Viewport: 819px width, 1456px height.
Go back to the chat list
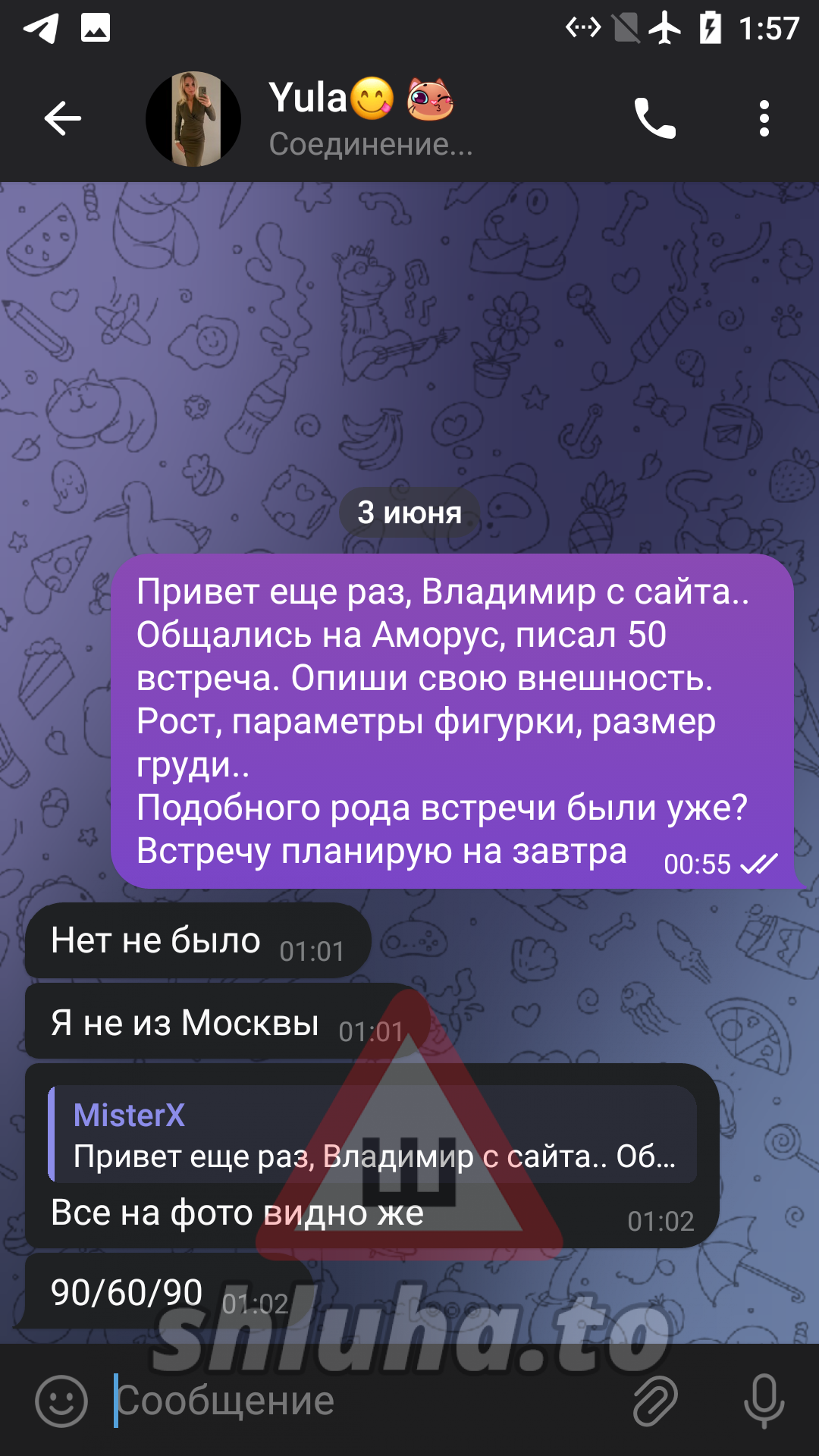tap(62, 118)
